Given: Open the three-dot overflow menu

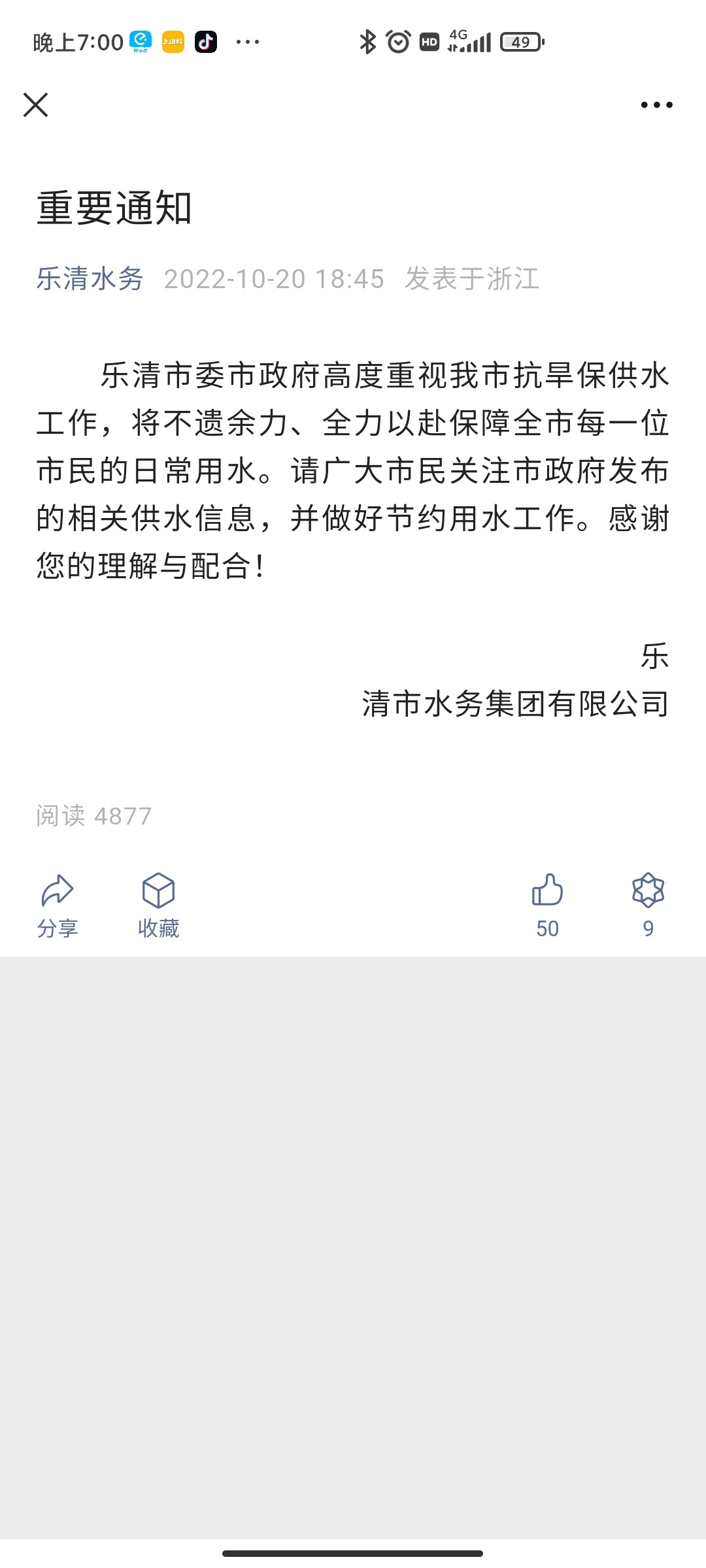Looking at the screenshot, I should click(656, 105).
